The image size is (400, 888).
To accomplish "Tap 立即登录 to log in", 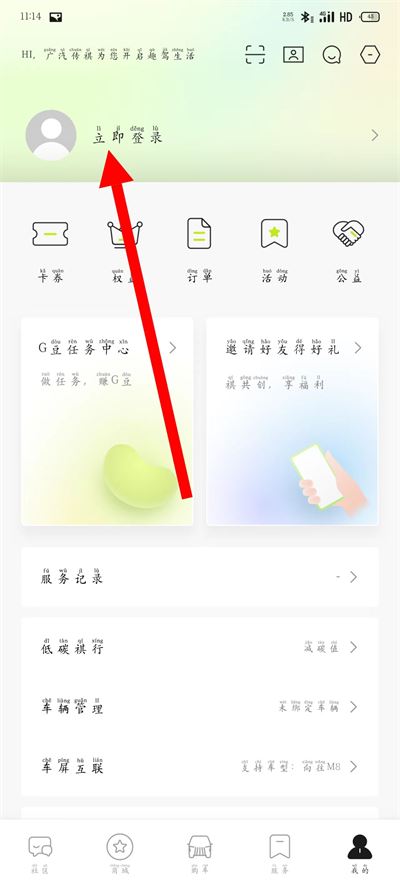I will (128, 134).
